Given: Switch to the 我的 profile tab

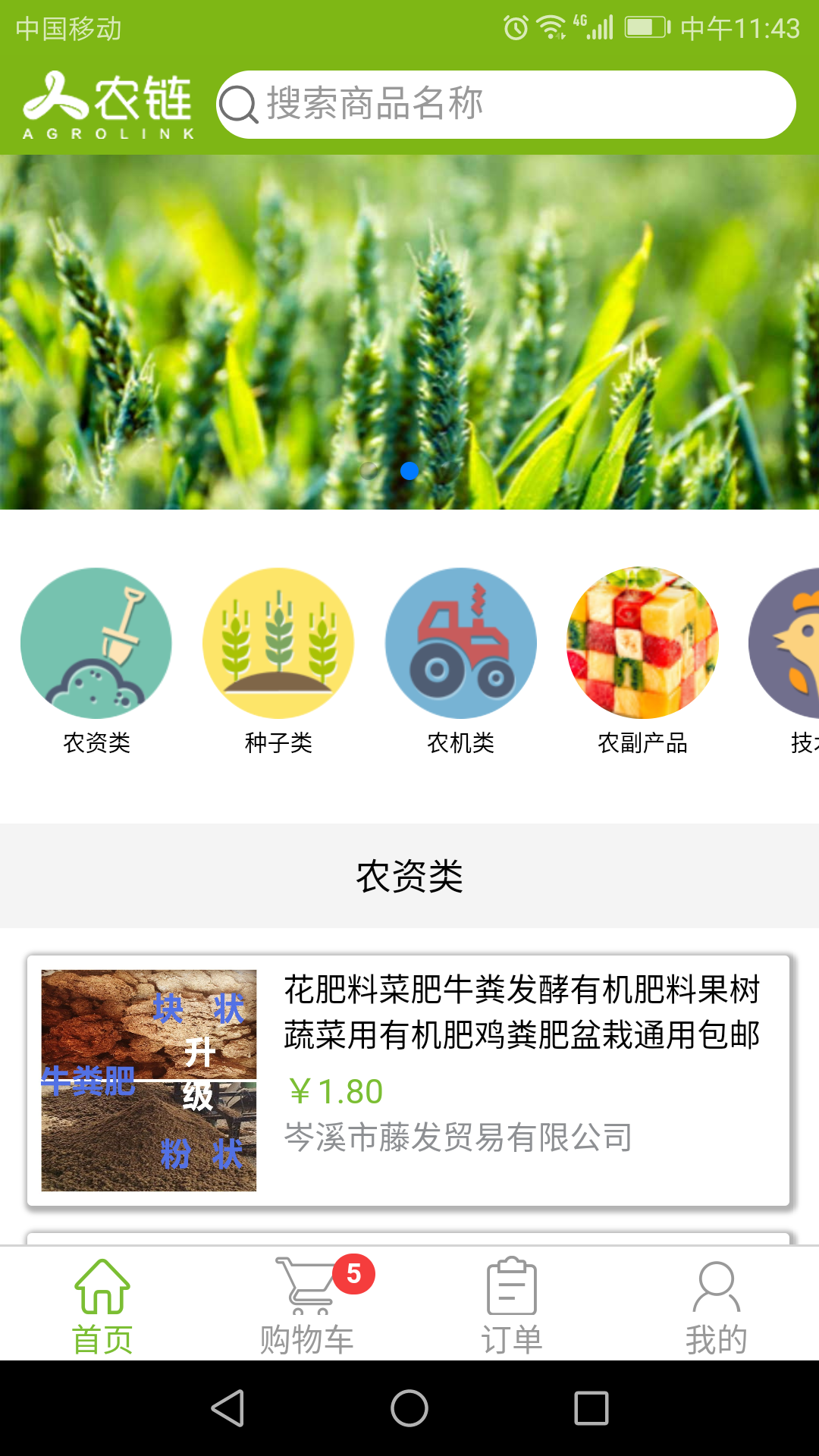Looking at the screenshot, I should (717, 1306).
